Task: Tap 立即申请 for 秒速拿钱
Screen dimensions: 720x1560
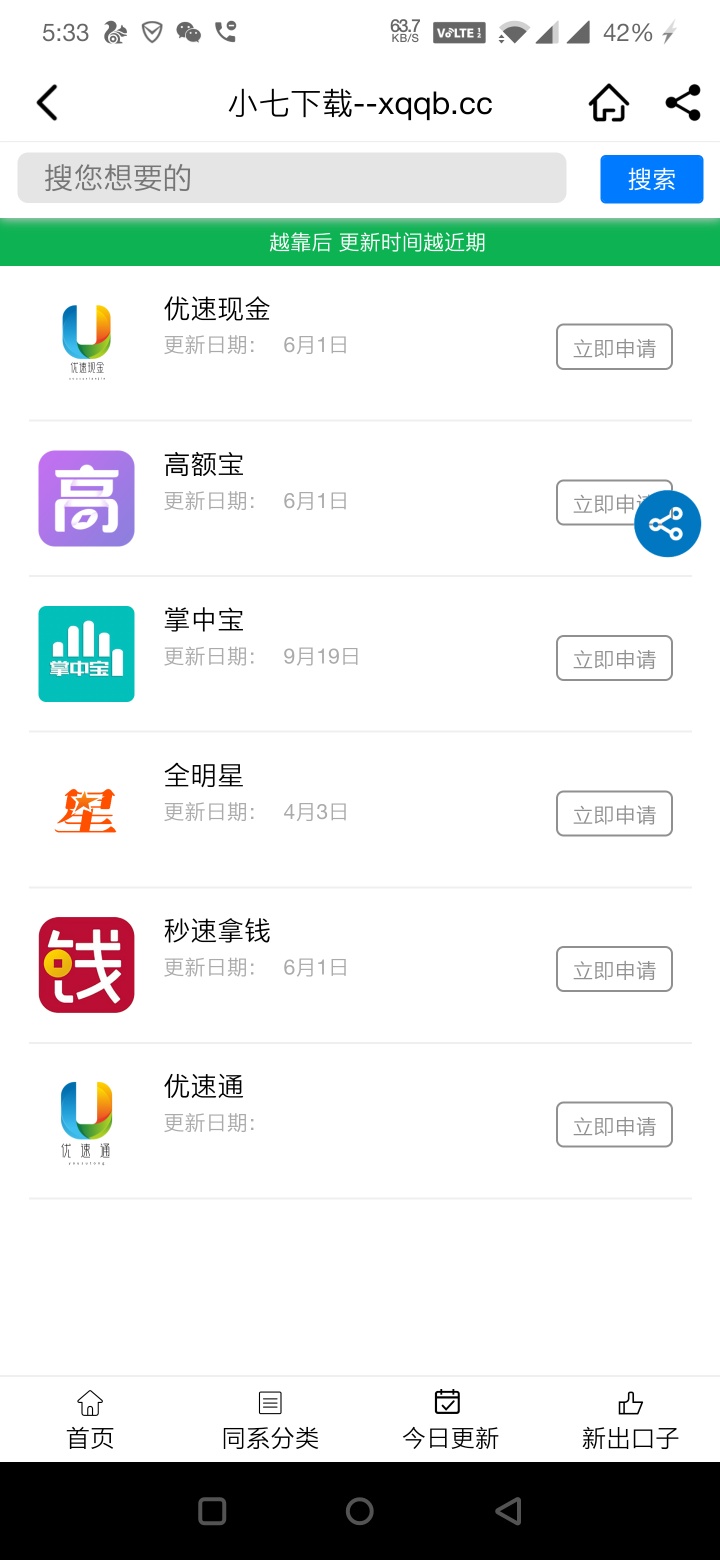Action: pos(614,969)
